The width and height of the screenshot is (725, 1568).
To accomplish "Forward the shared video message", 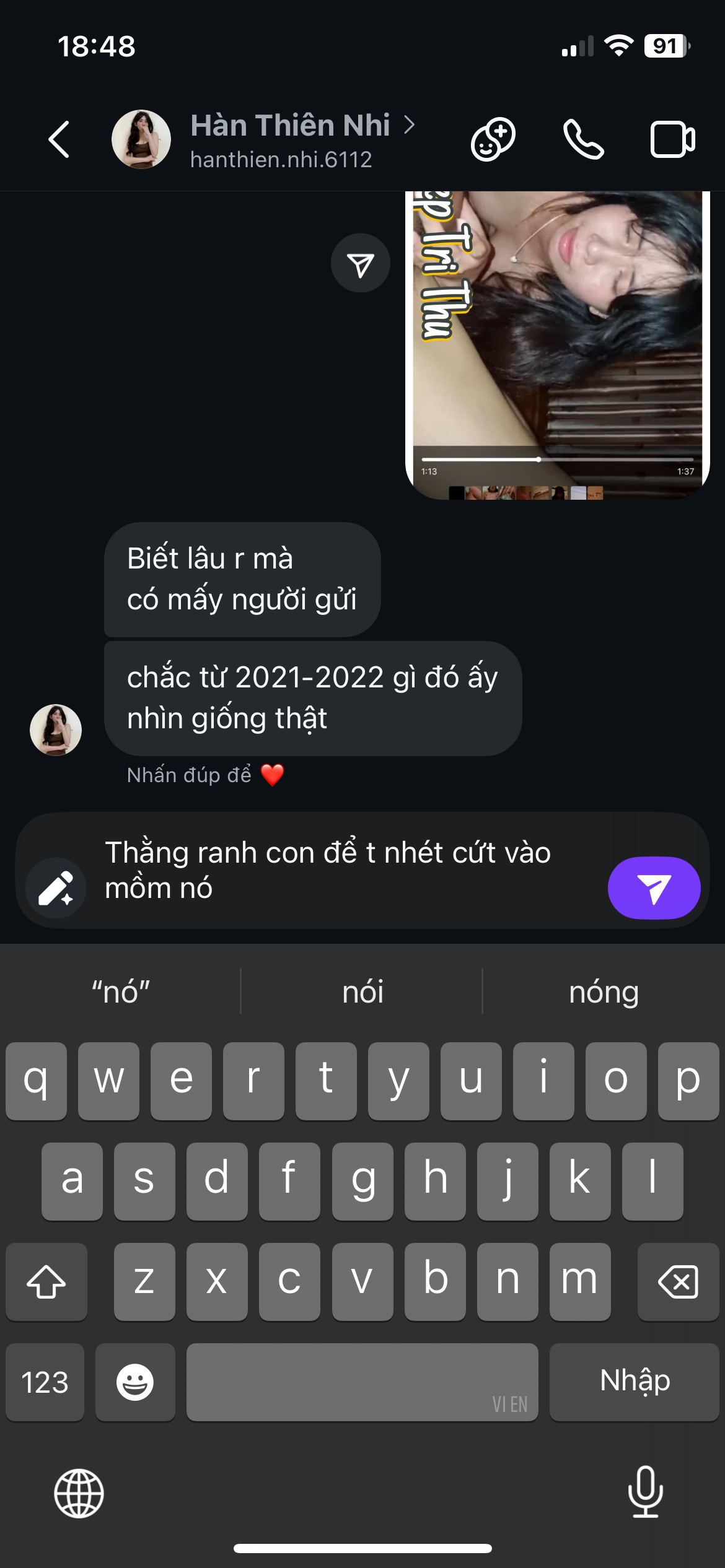I will (361, 263).
